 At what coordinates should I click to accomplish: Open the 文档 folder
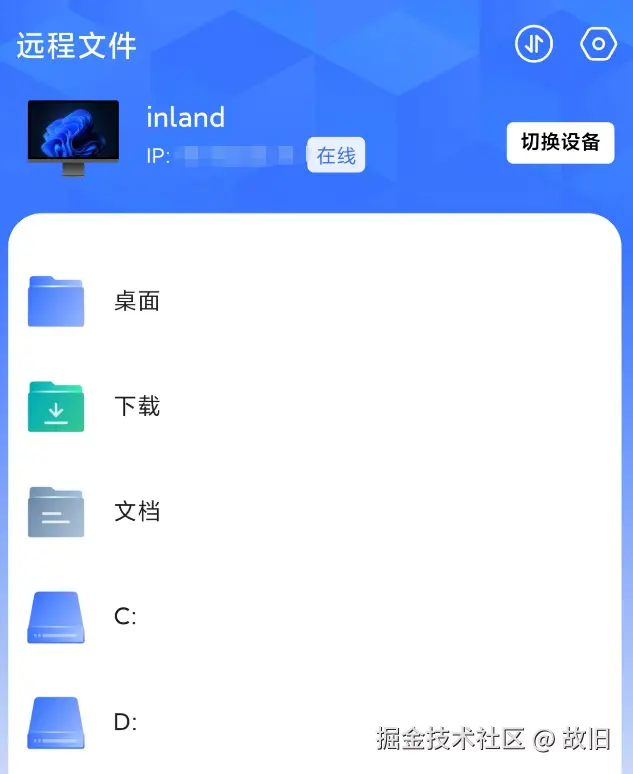[x=137, y=512]
